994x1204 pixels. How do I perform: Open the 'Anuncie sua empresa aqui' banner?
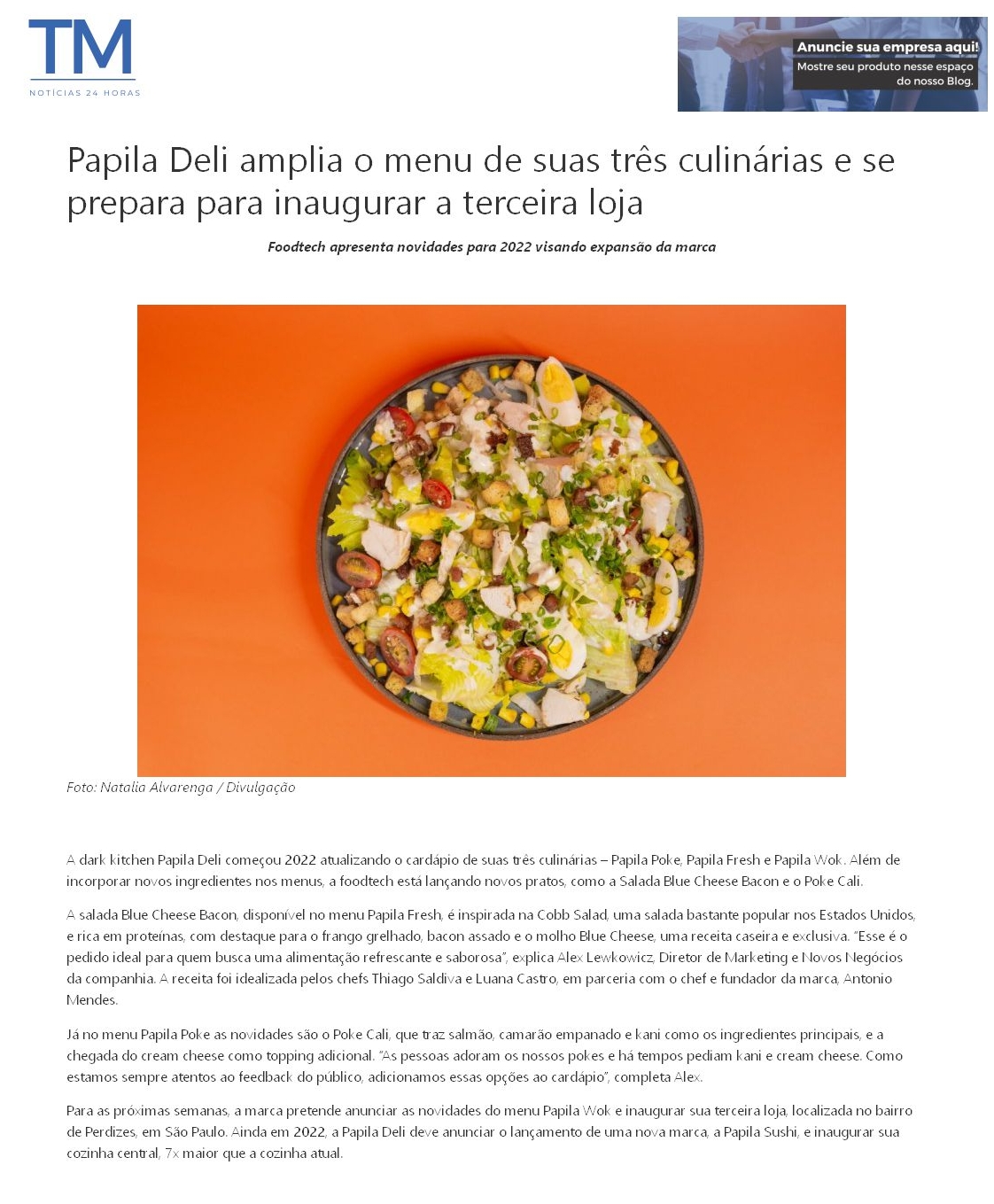(x=832, y=64)
